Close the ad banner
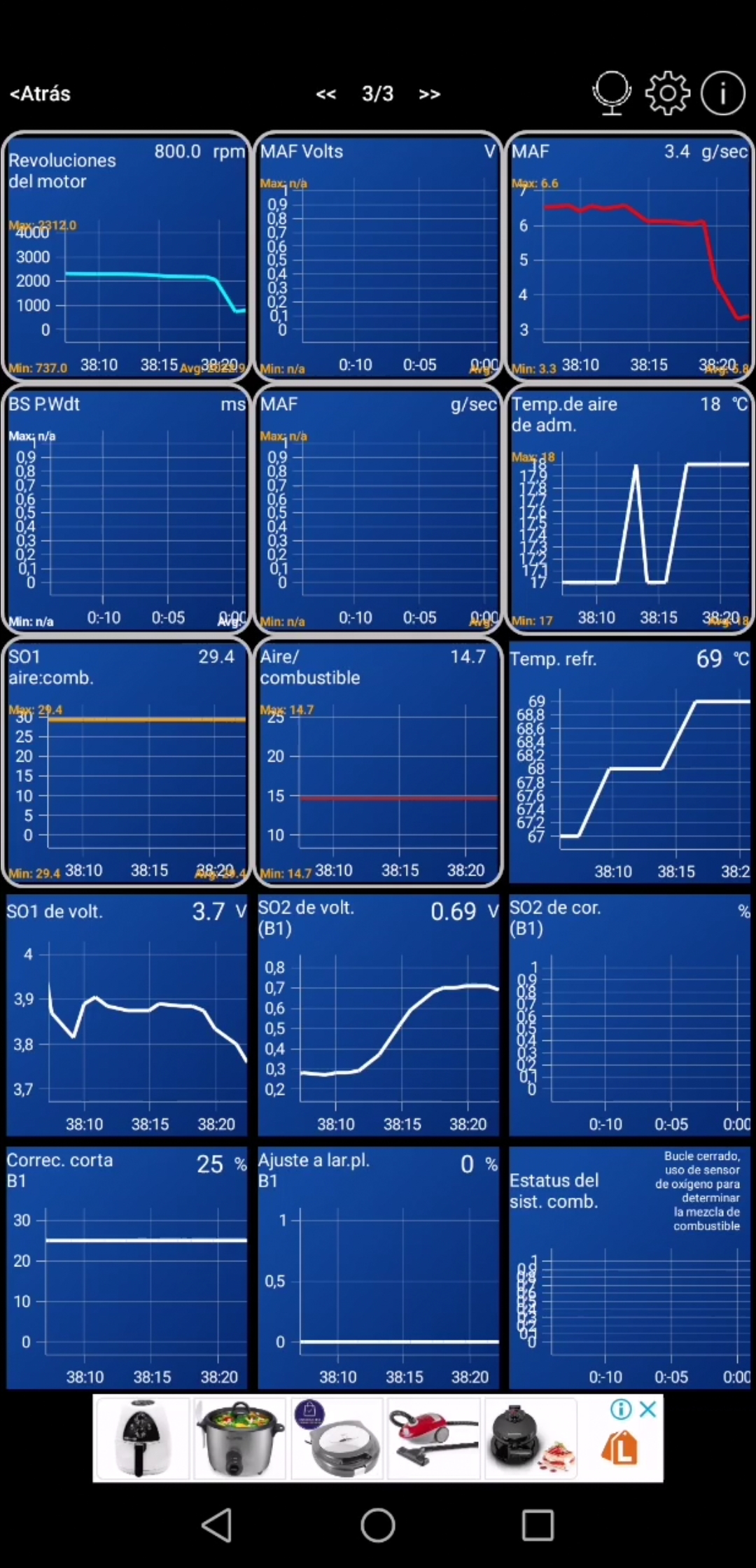Screen dimensions: 756x1568 (648, 1408)
